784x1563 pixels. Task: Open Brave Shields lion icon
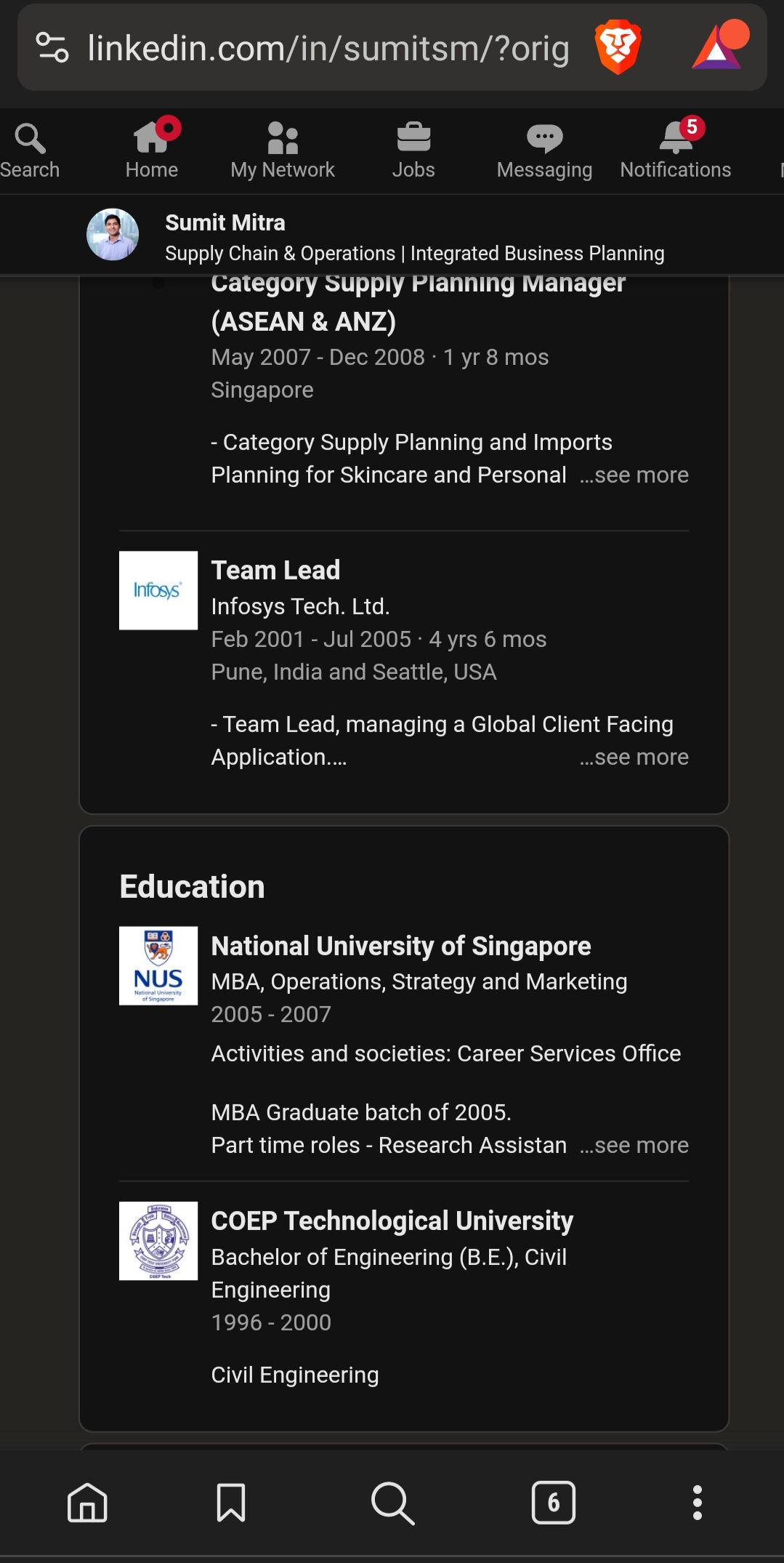coord(618,47)
